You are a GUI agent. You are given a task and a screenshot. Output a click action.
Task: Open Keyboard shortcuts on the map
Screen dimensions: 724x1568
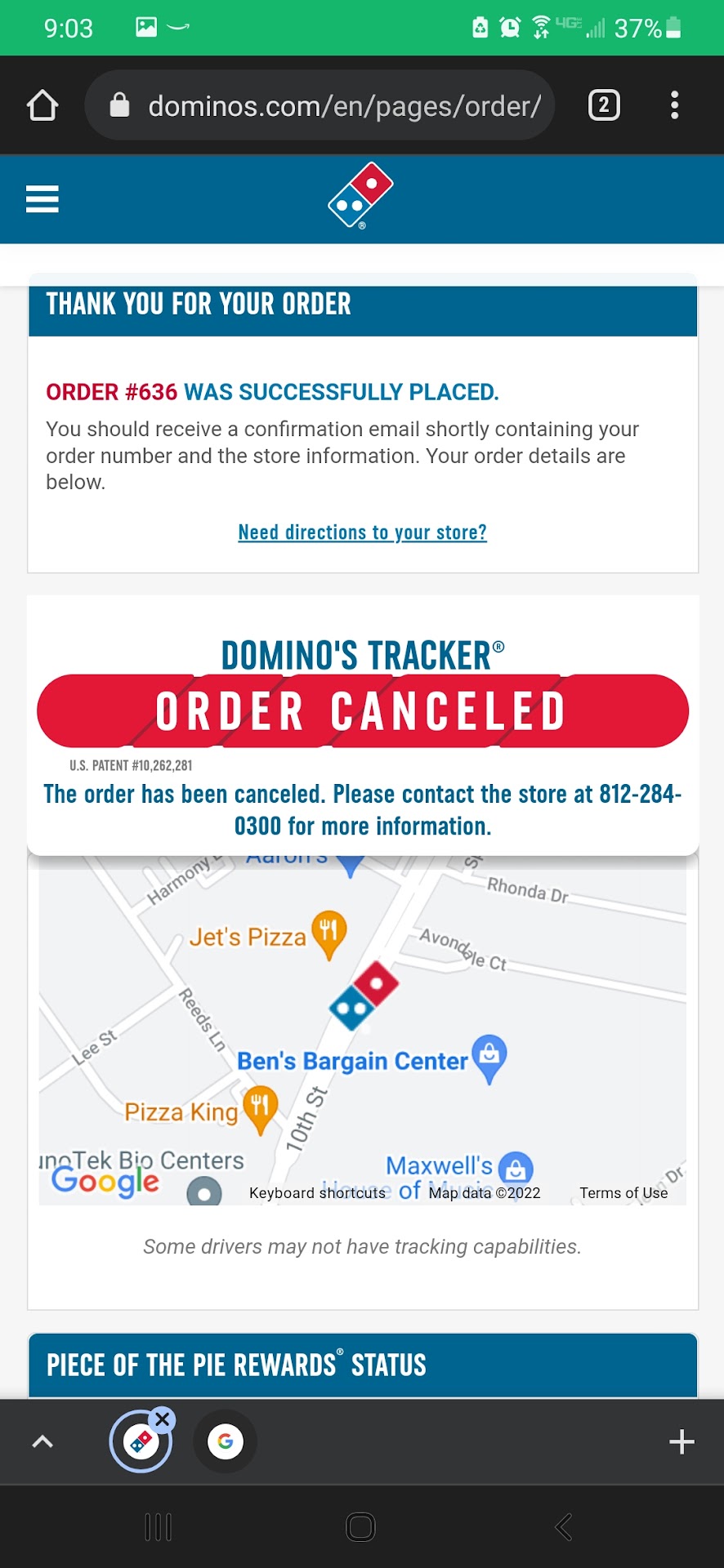pyautogui.click(x=317, y=1193)
